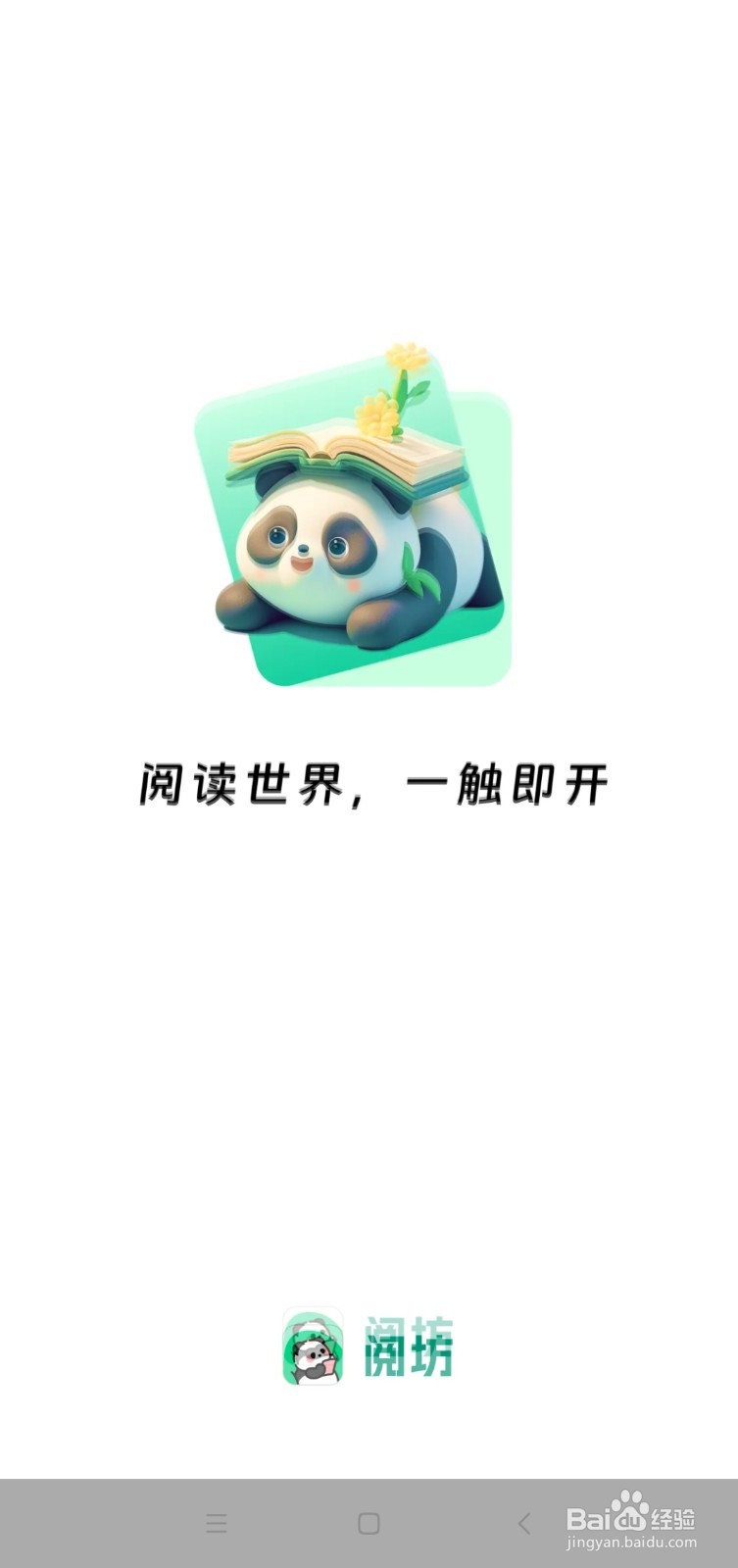Screen dimensions: 738x1568
Task: Select the 一触即开 part of the slogan
Action: (x=515, y=782)
